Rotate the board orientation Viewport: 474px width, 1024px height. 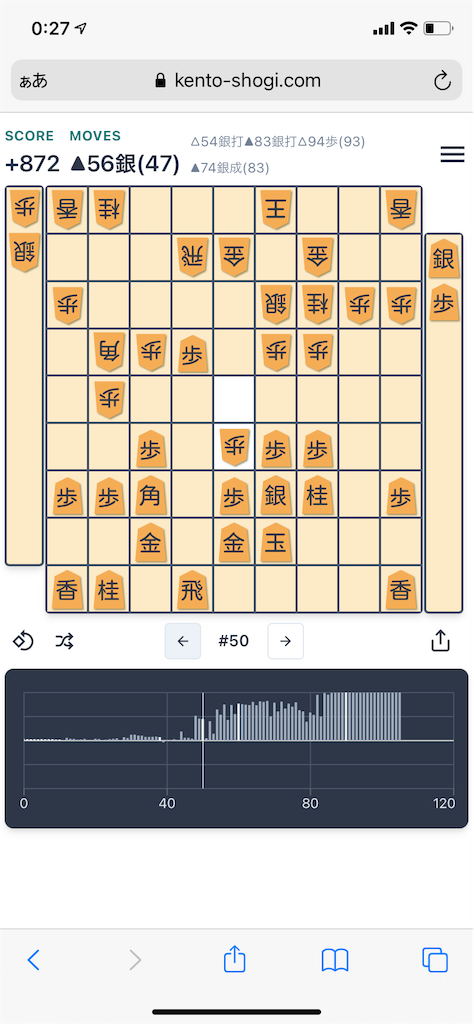coord(24,641)
